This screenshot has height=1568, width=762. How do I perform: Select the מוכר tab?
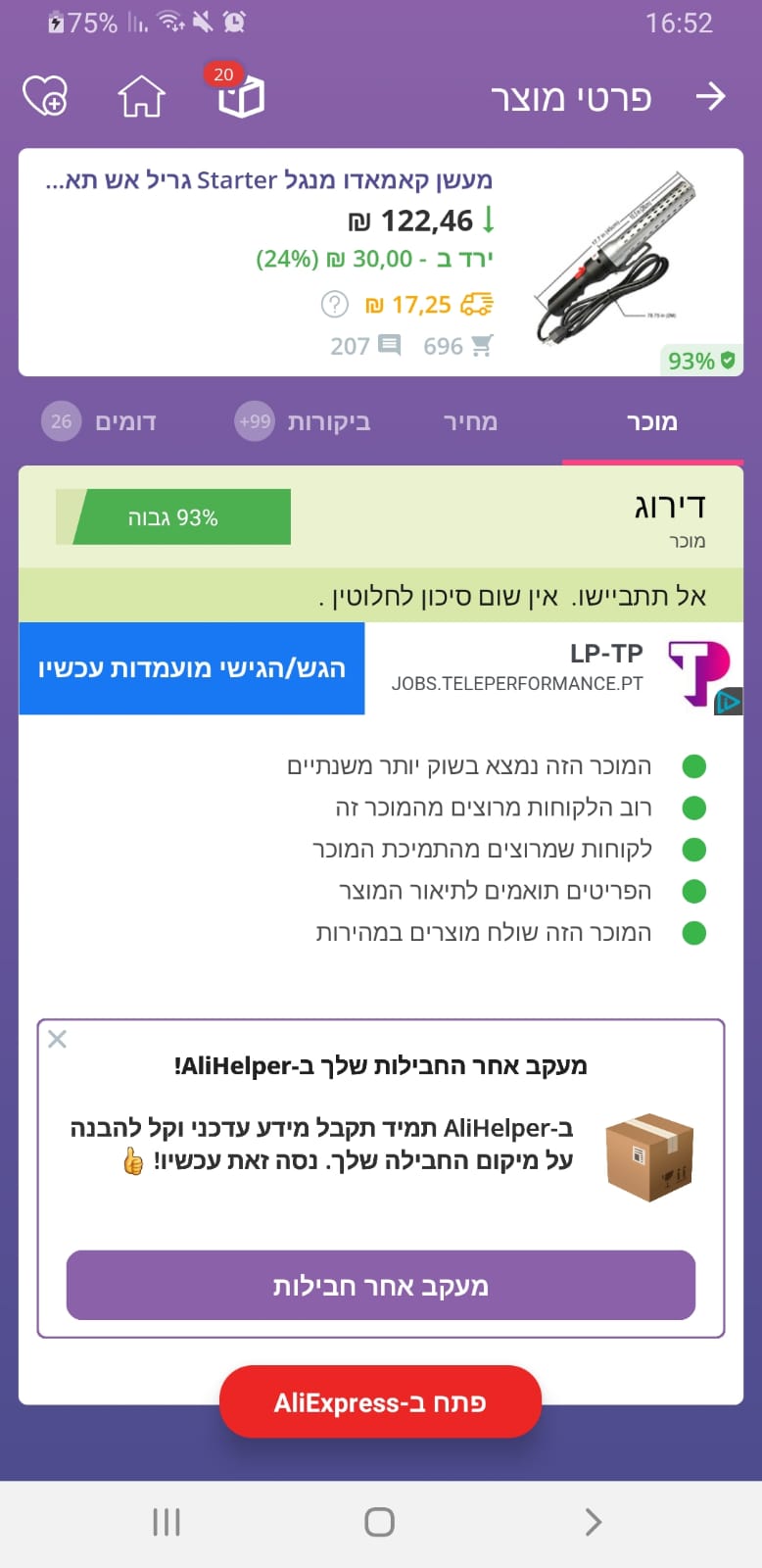(x=651, y=422)
